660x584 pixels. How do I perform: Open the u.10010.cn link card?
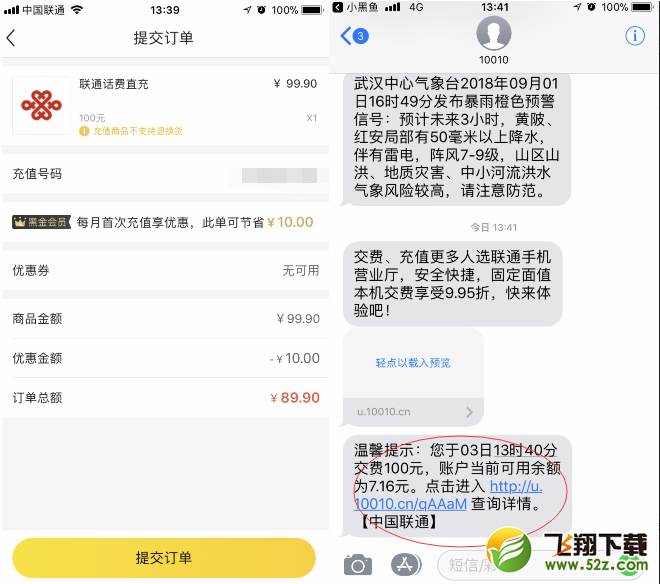[x=413, y=411]
